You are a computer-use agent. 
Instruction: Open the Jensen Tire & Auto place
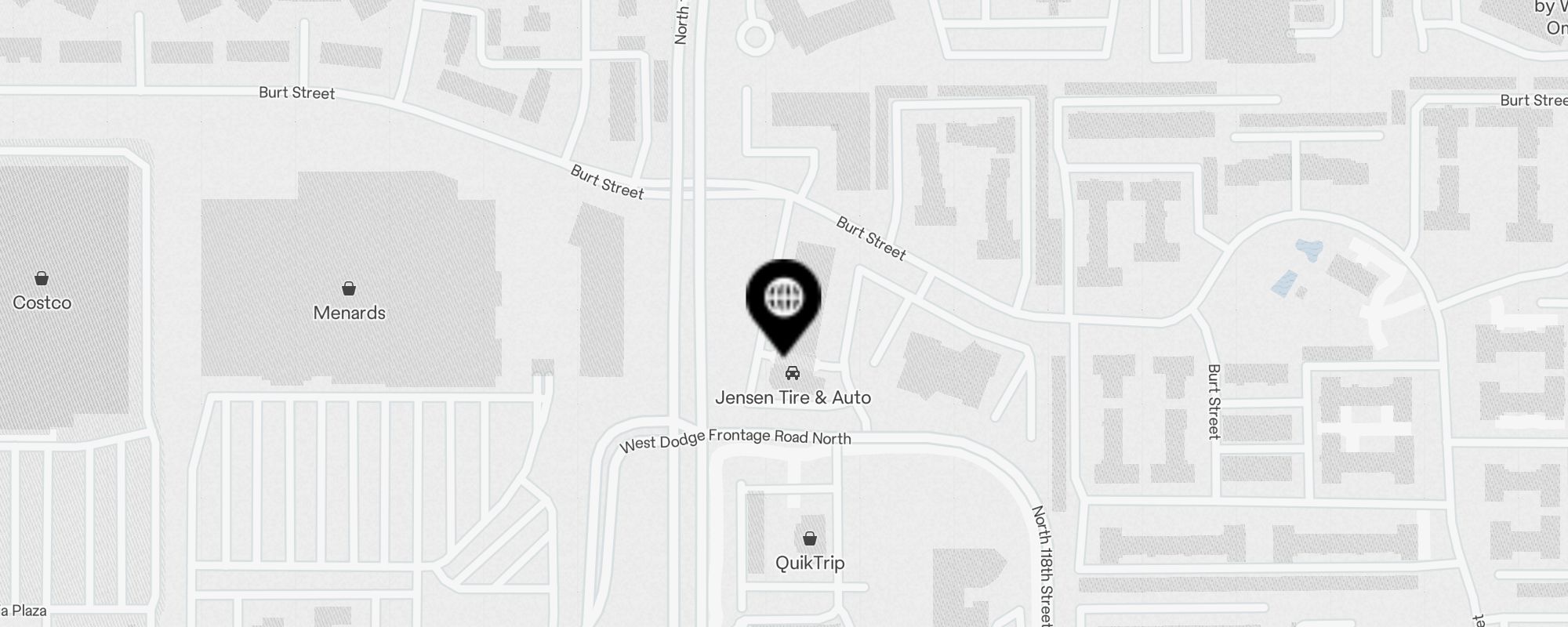[793, 373]
